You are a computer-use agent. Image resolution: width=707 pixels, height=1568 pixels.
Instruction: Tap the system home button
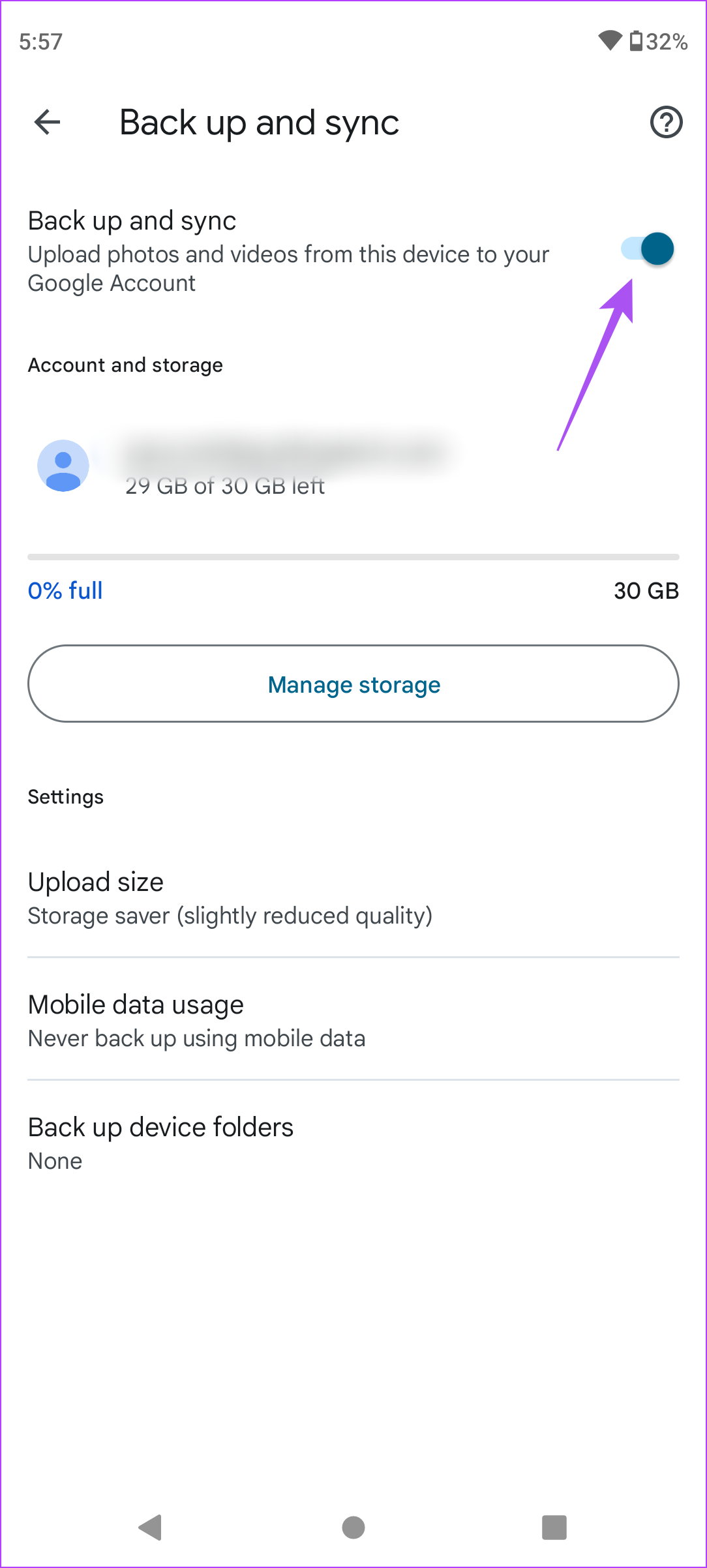pos(353,1527)
